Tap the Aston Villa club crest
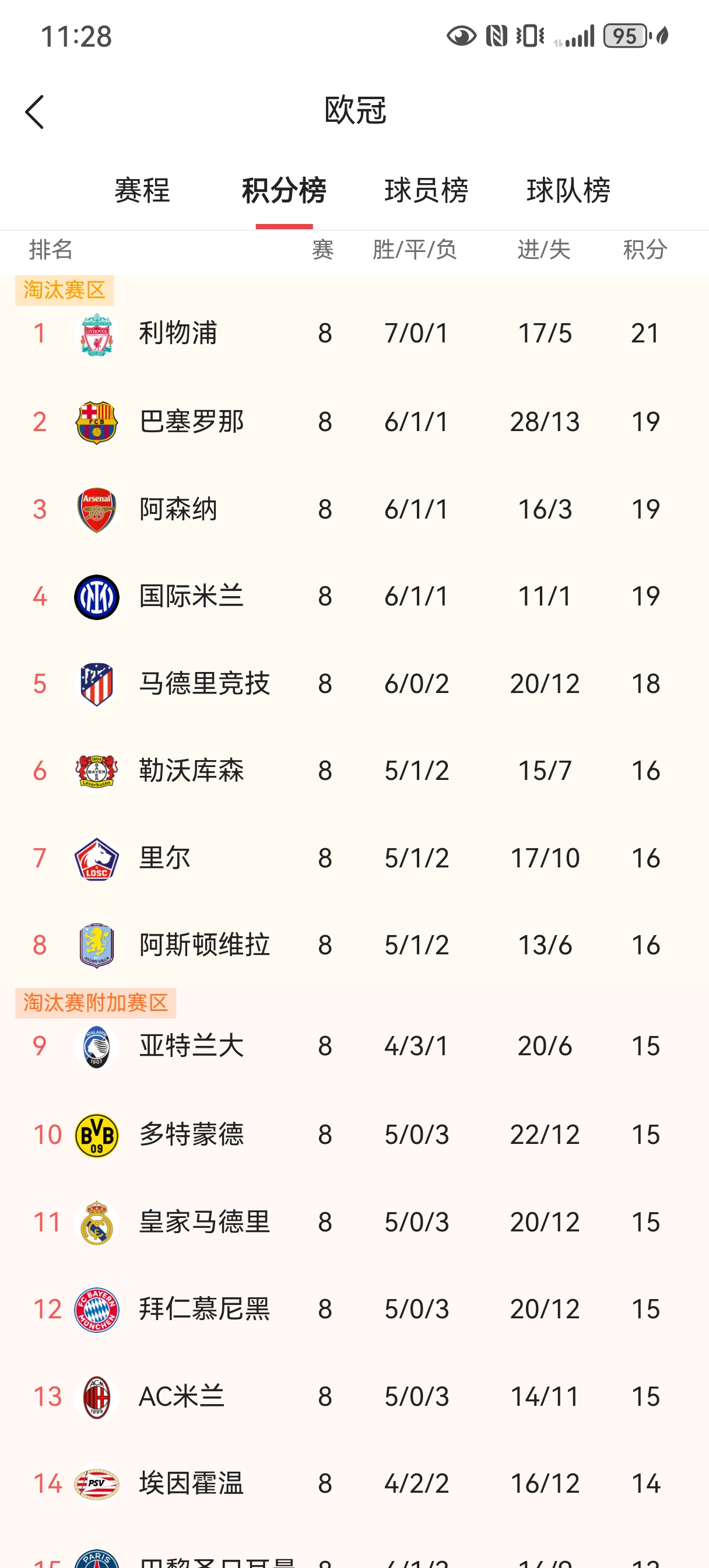Image resolution: width=709 pixels, height=1568 pixels. [x=96, y=944]
